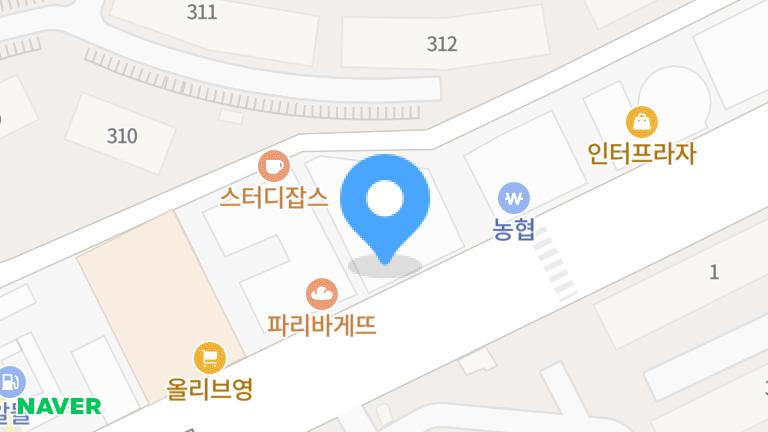Viewport: 768px width, 432px height.
Task: Open the 농협 bank marker
Action: click(x=514, y=198)
